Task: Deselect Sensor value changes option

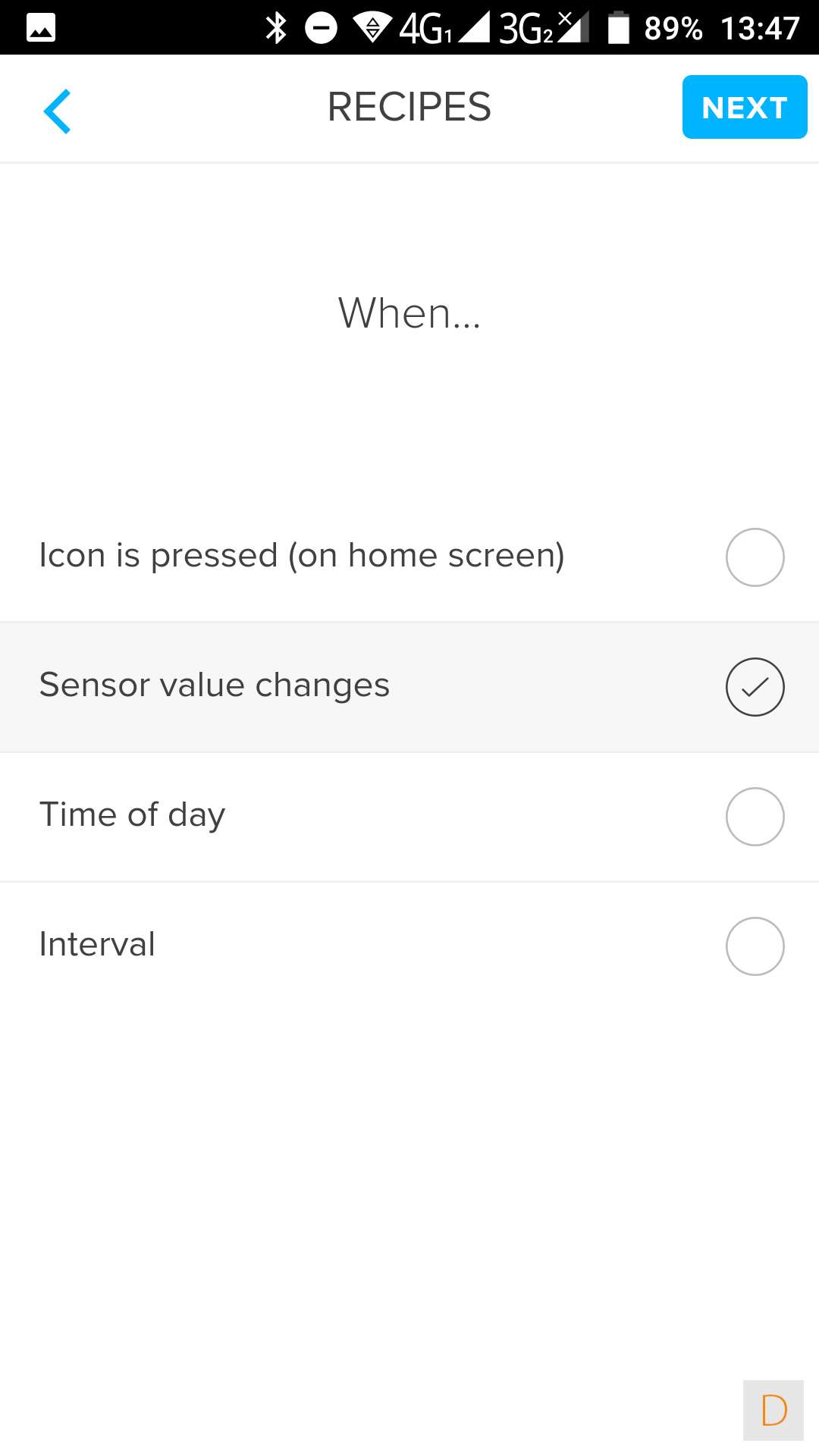Action: coord(755,687)
